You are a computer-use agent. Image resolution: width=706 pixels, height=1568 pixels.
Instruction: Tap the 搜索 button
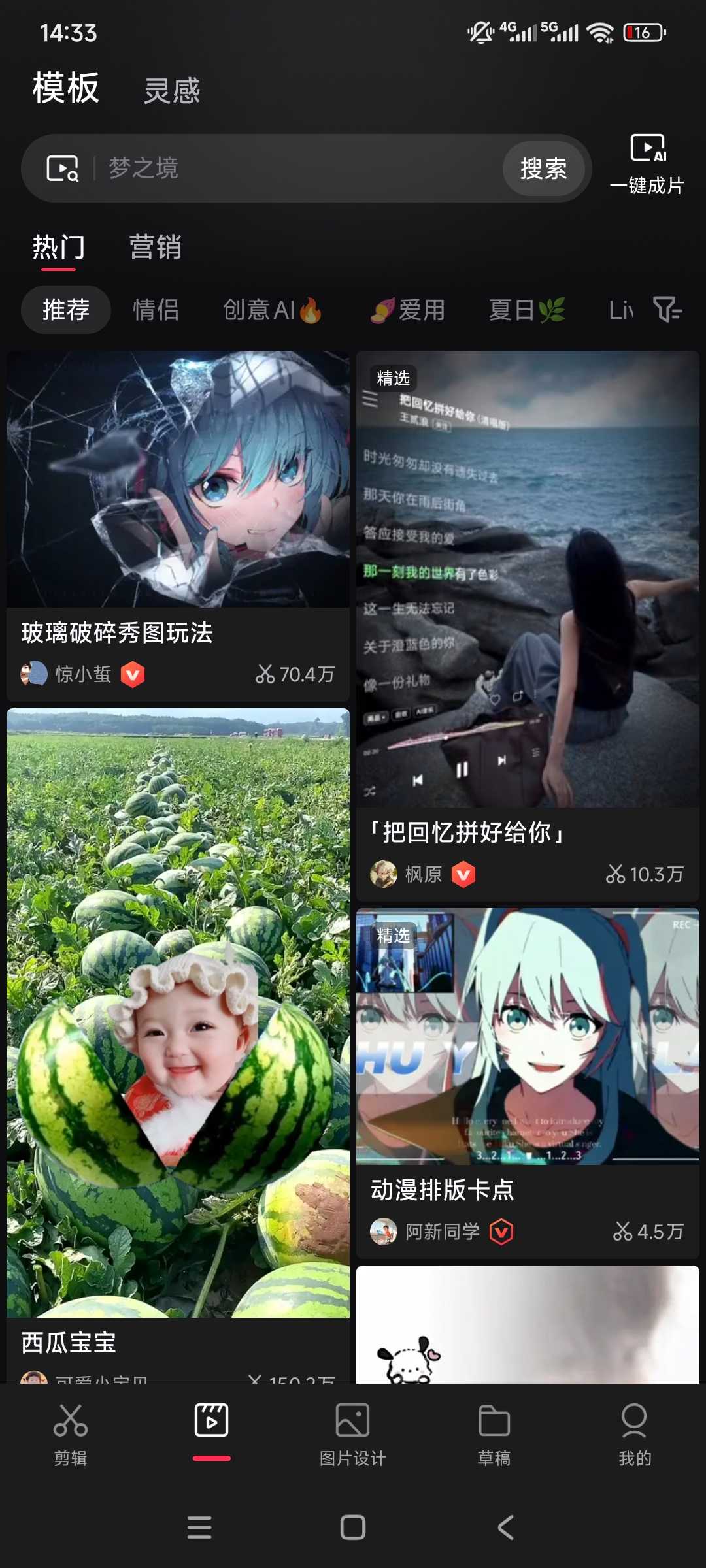tap(543, 169)
